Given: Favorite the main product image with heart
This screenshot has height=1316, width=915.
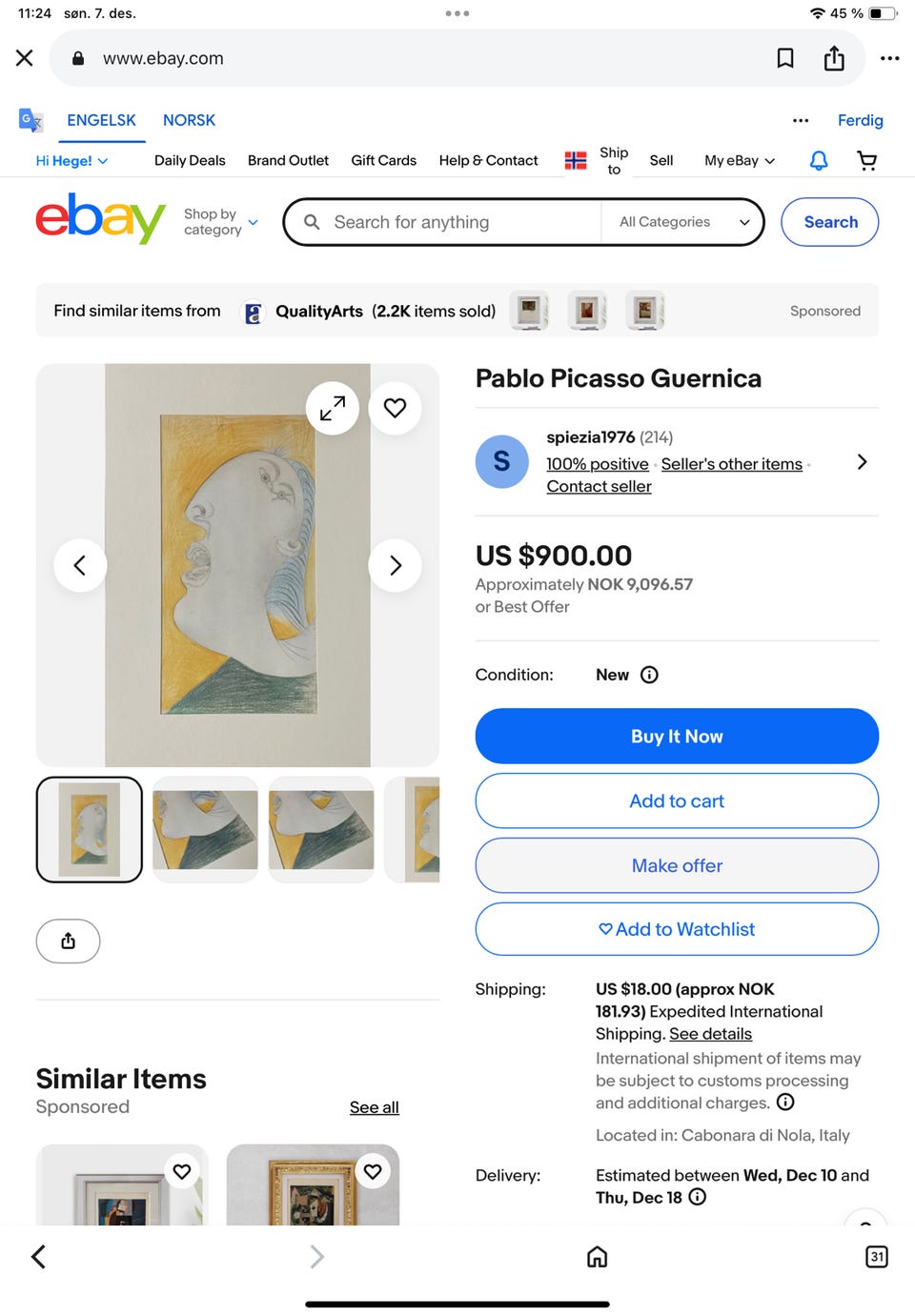Looking at the screenshot, I should [x=395, y=407].
